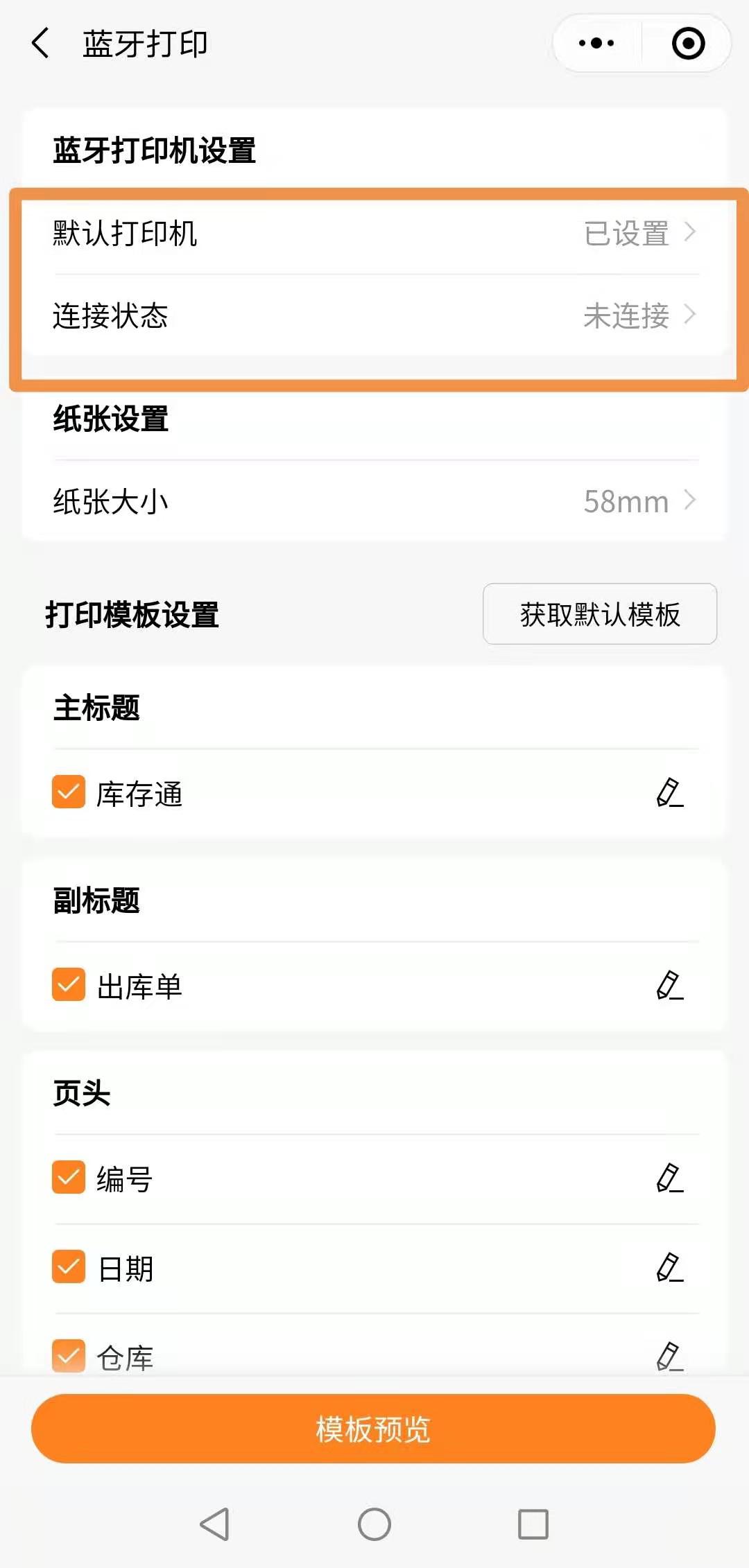
Task: Close the mini program via circle icon
Action: (688, 44)
